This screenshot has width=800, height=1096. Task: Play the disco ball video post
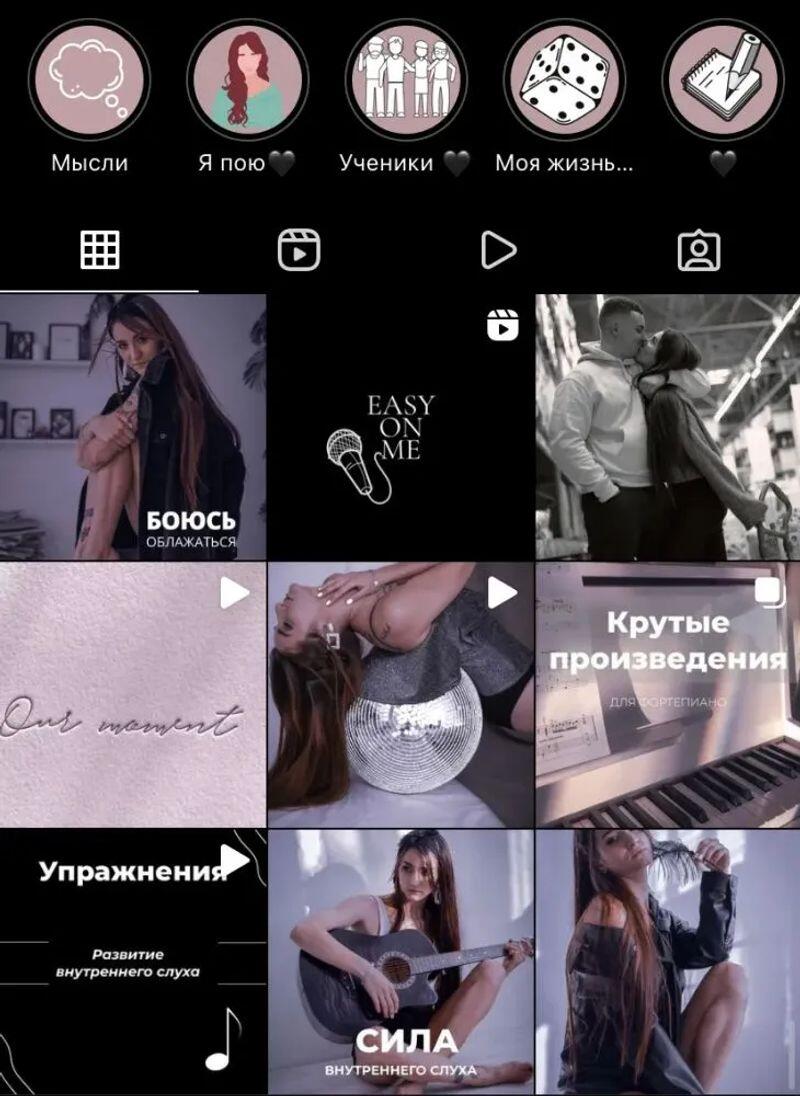click(x=400, y=694)
